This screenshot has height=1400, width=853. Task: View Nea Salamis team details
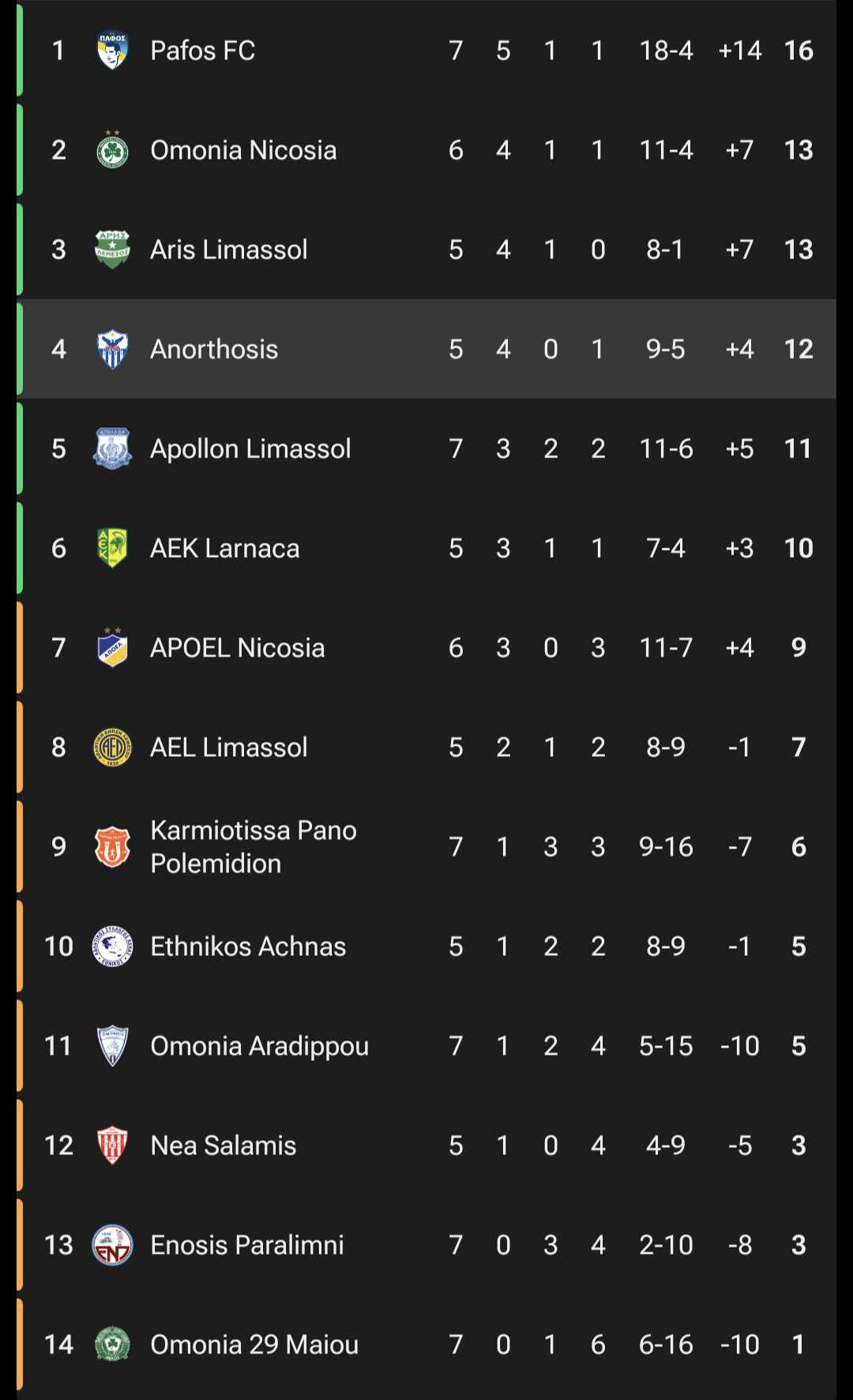426,1146
